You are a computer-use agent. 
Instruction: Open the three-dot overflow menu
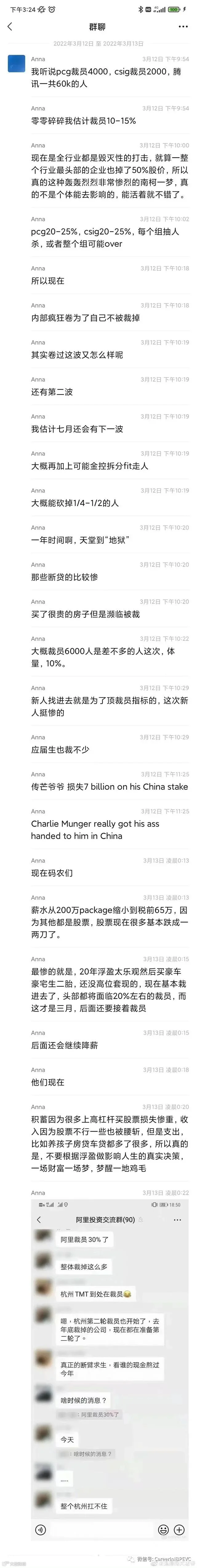(x=183, y=27)
